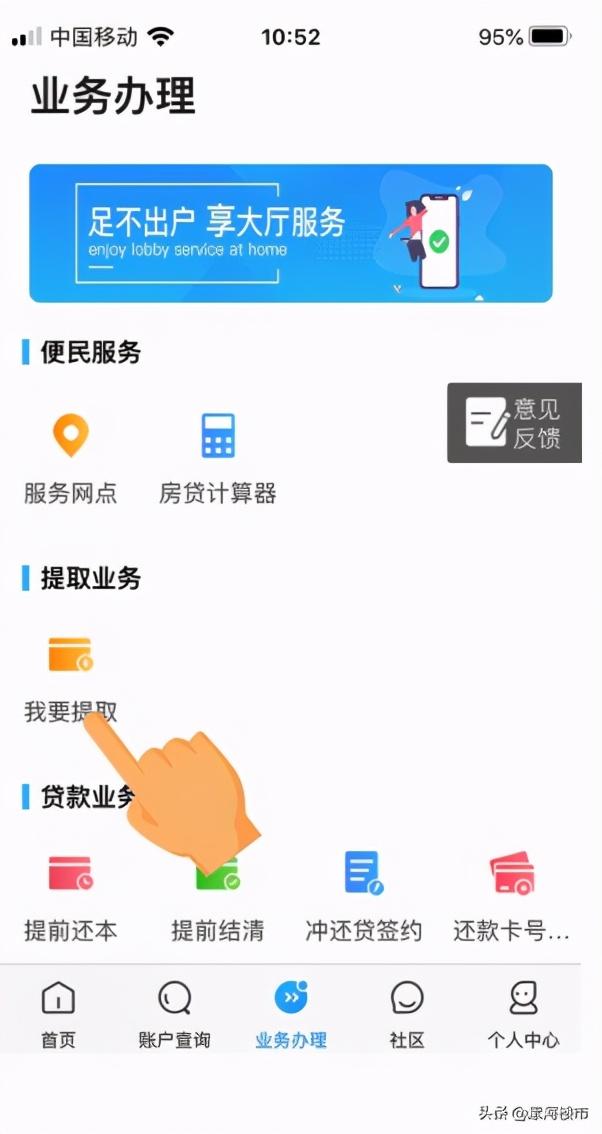Open 提前还本 early principal repayment
This screenshot has height=1134, width=602.
click(x=70, y=894)
